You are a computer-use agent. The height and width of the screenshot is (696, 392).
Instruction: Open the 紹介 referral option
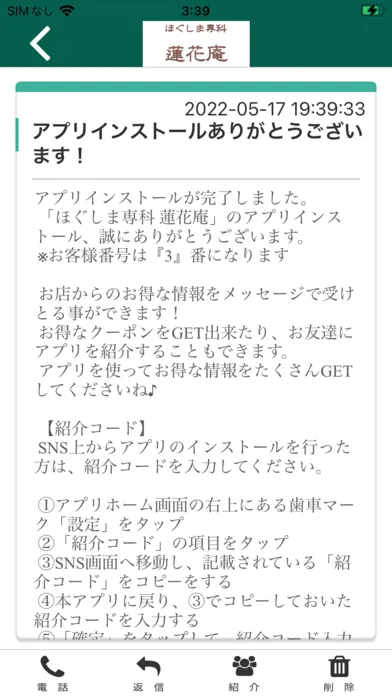coord(244,673)
